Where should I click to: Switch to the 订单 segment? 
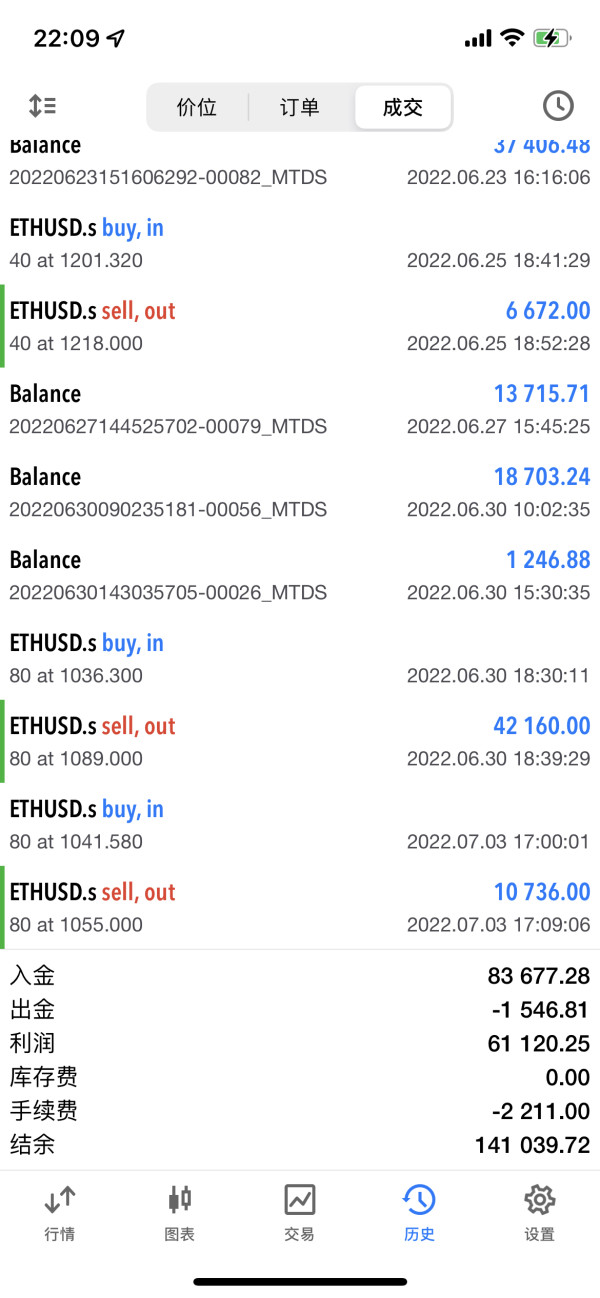click(299, 108)
